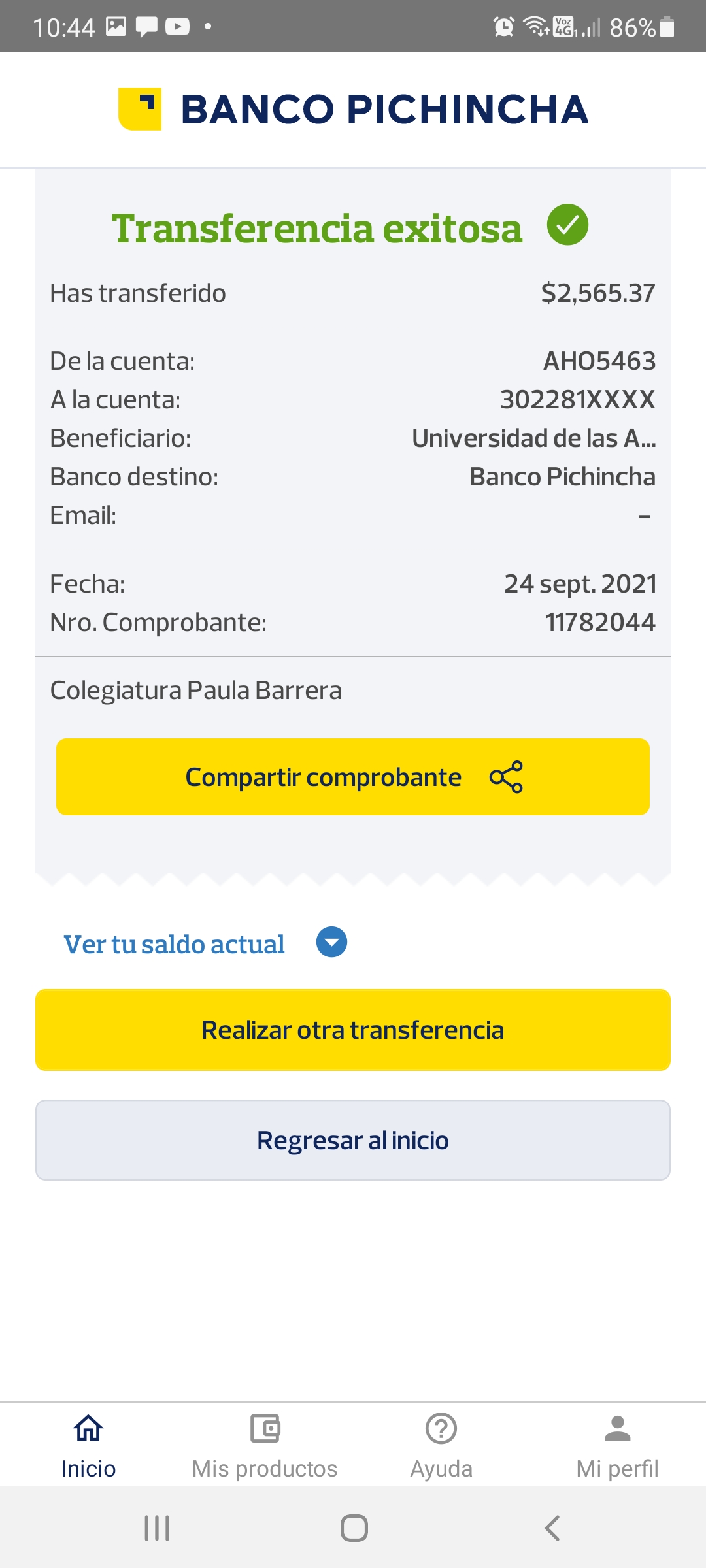Go to the Ayuda tab

(x=441, y=1445)
